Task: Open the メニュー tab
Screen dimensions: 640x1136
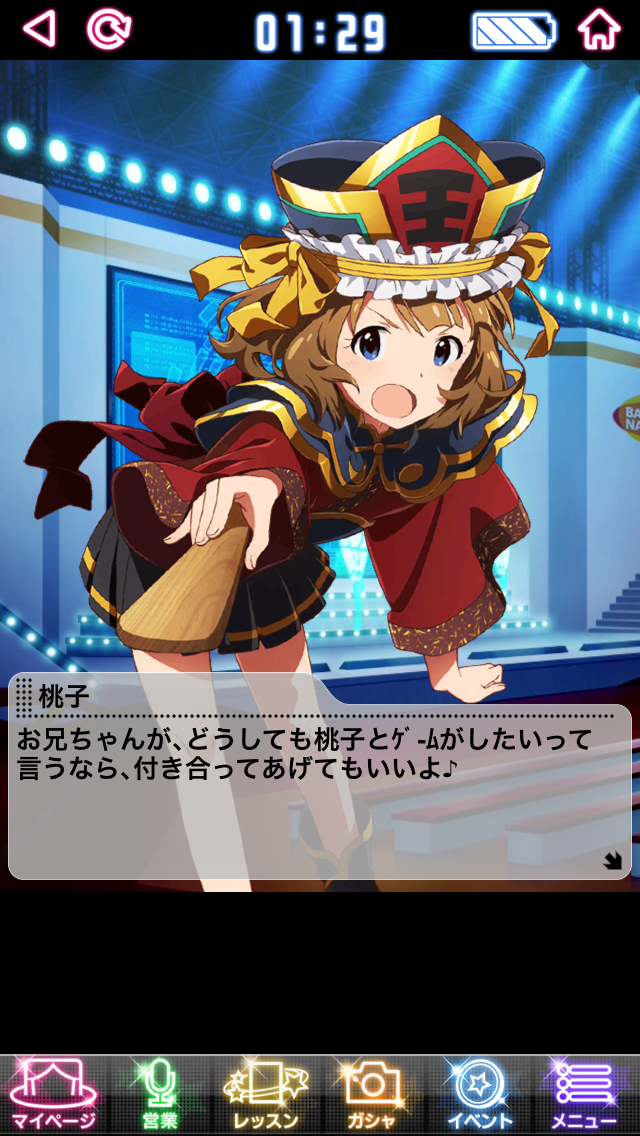Action: pos(585,1094)
